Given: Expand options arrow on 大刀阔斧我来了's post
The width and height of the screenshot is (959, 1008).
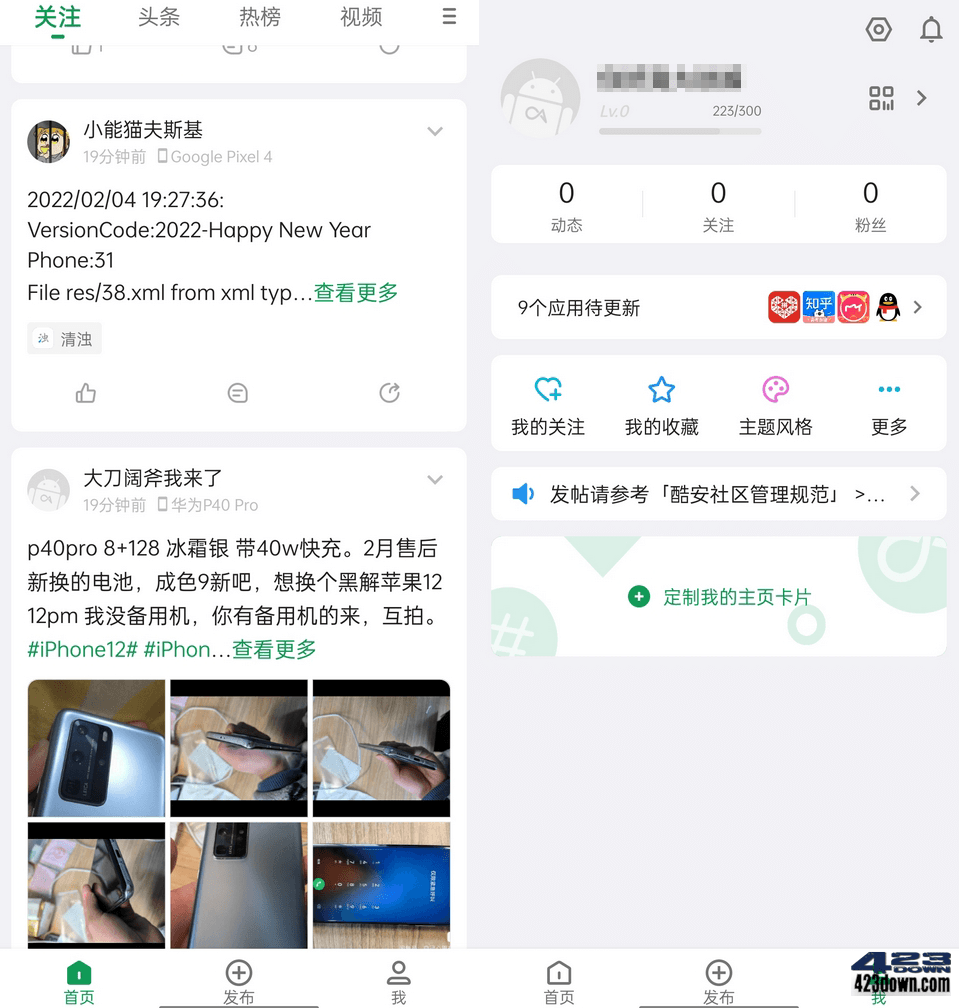Looking at the screenshot, I should pos(435,479).
